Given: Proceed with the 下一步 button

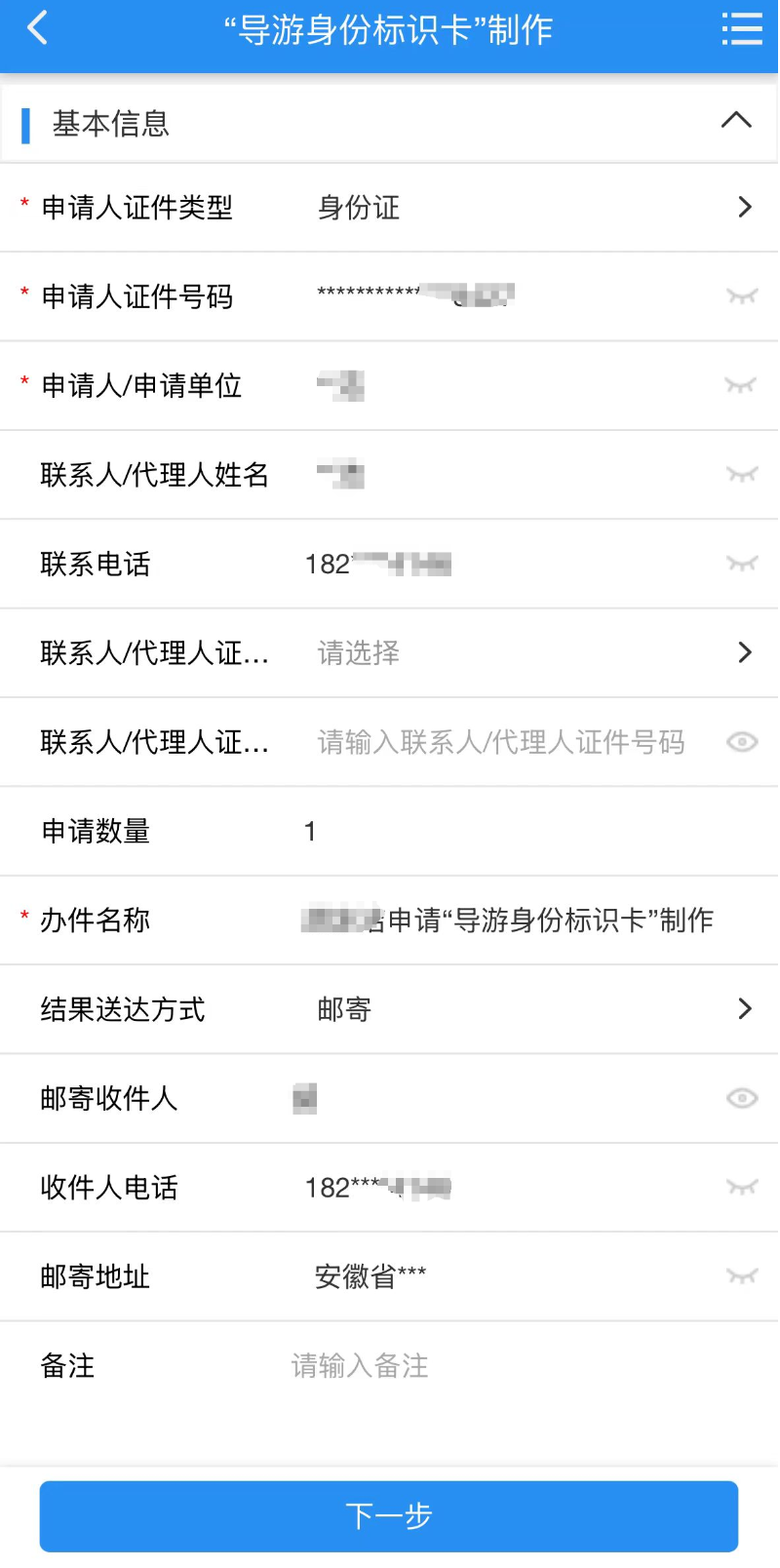Looking at the screenshot, I should [x=389, y=1515].
